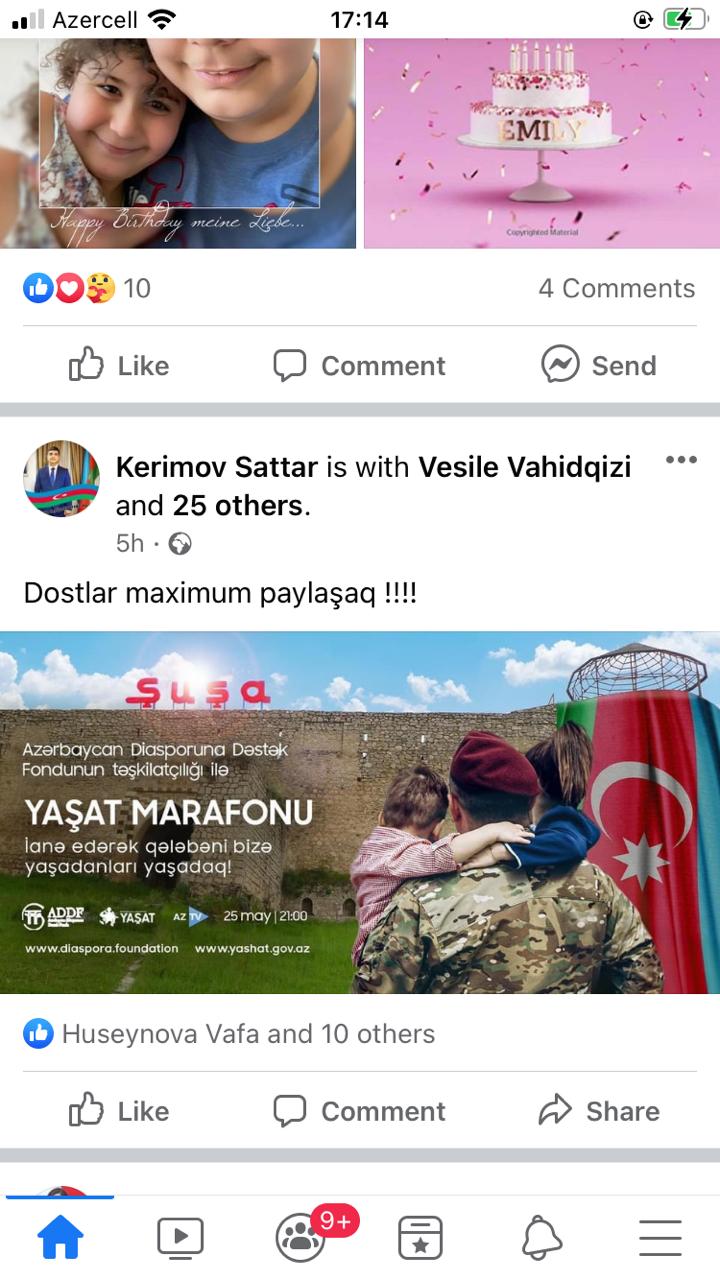Share Kerimov Sattar's post
The image size is (720, 1280).
point(599,1111)
